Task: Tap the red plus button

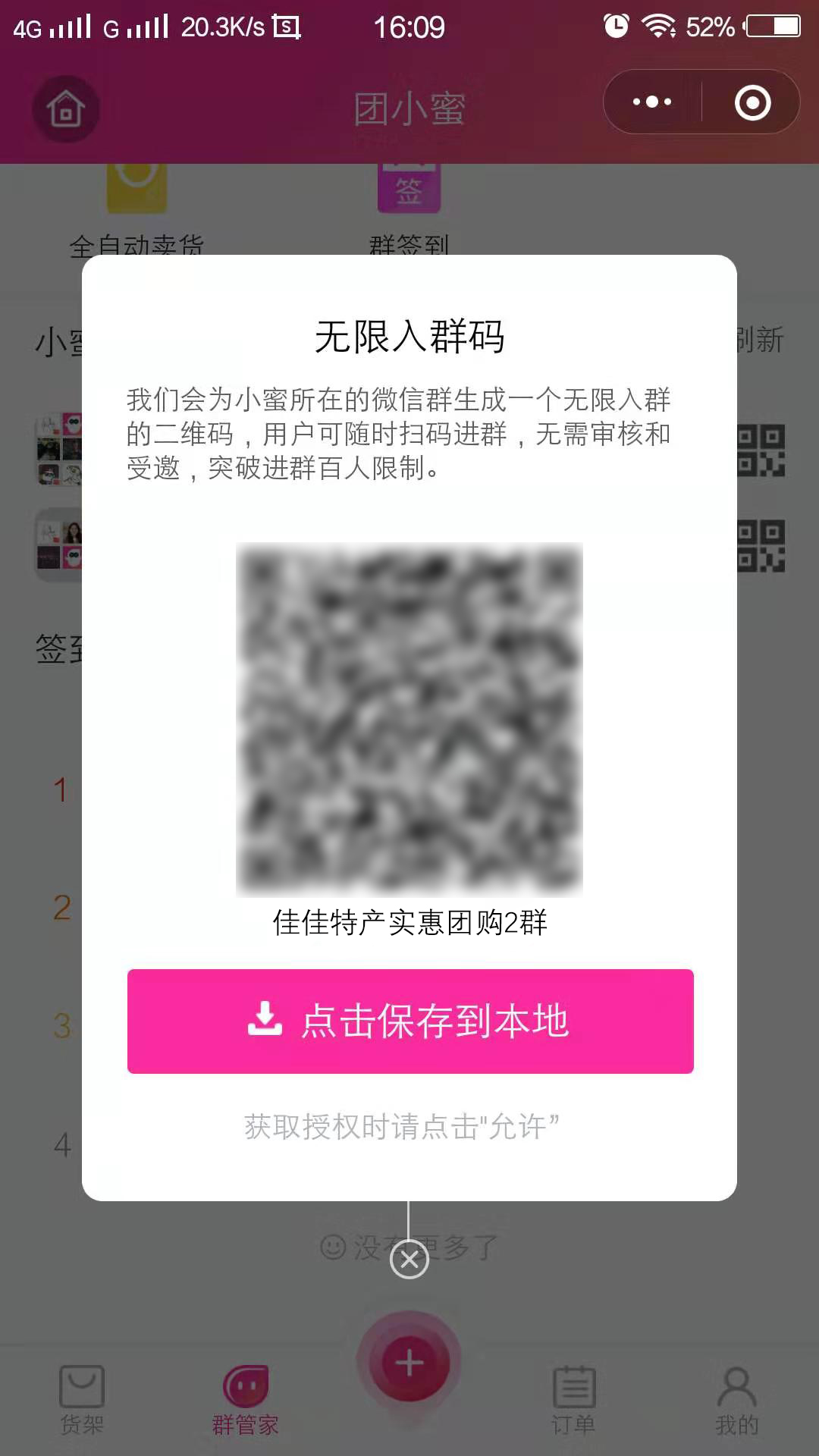Action: click(x=409, y=1363)
